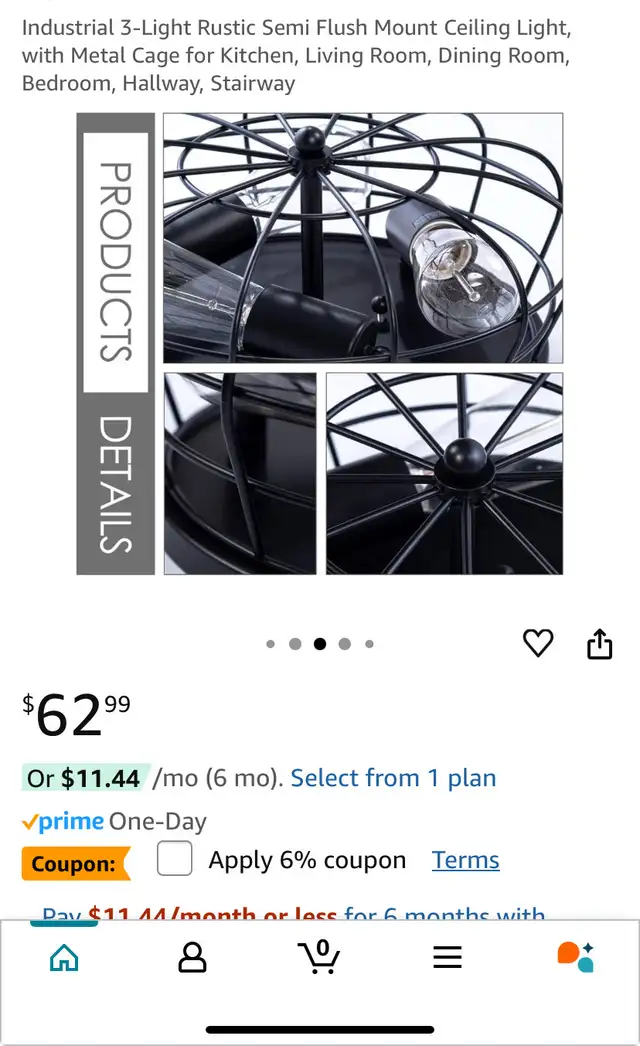640x1046 pixels.
Task: Share this product listing
Action: [599, 644]
